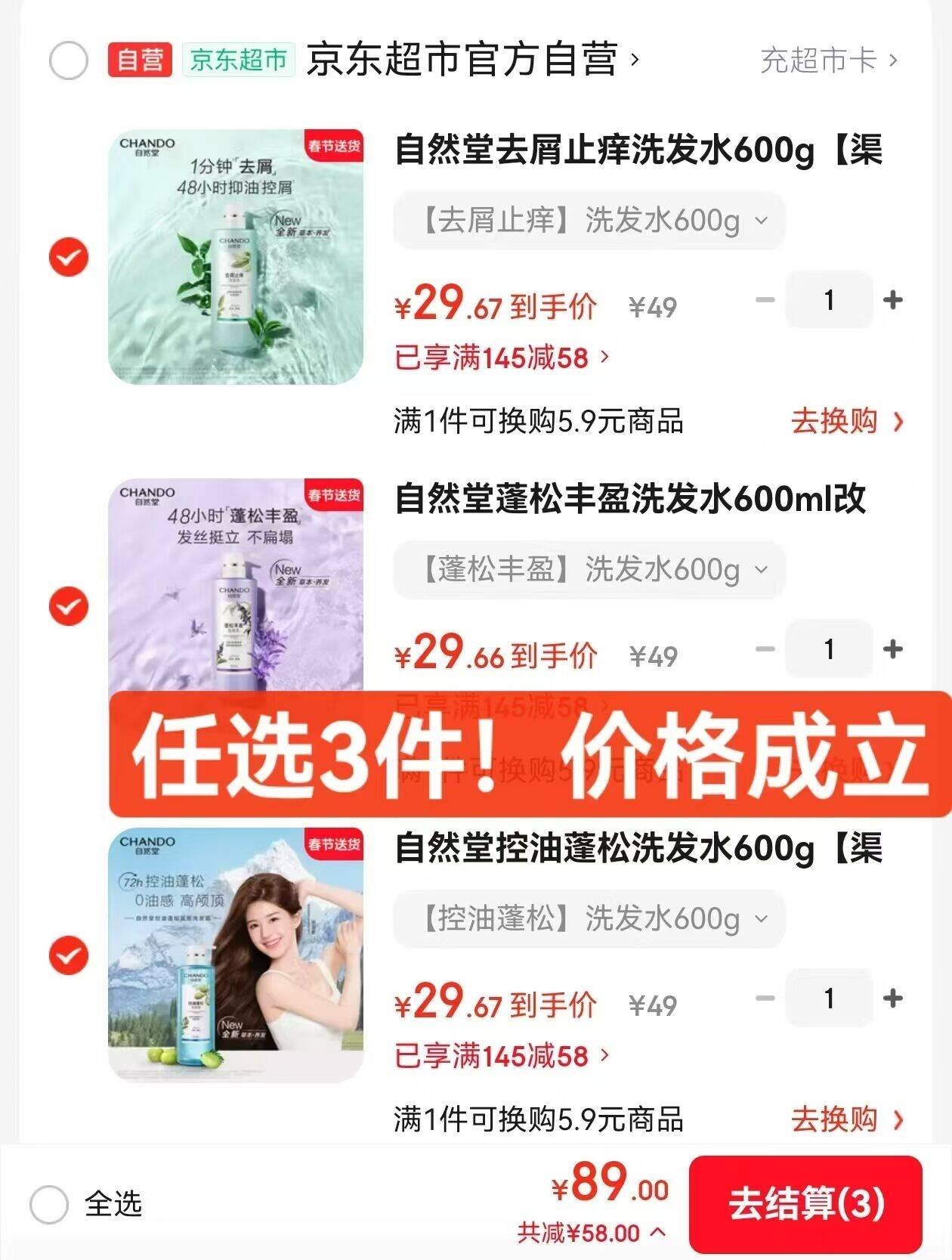
Task: Tap 去换购 under the 去屑止痒 shampoo
Action: coord(845,422)
